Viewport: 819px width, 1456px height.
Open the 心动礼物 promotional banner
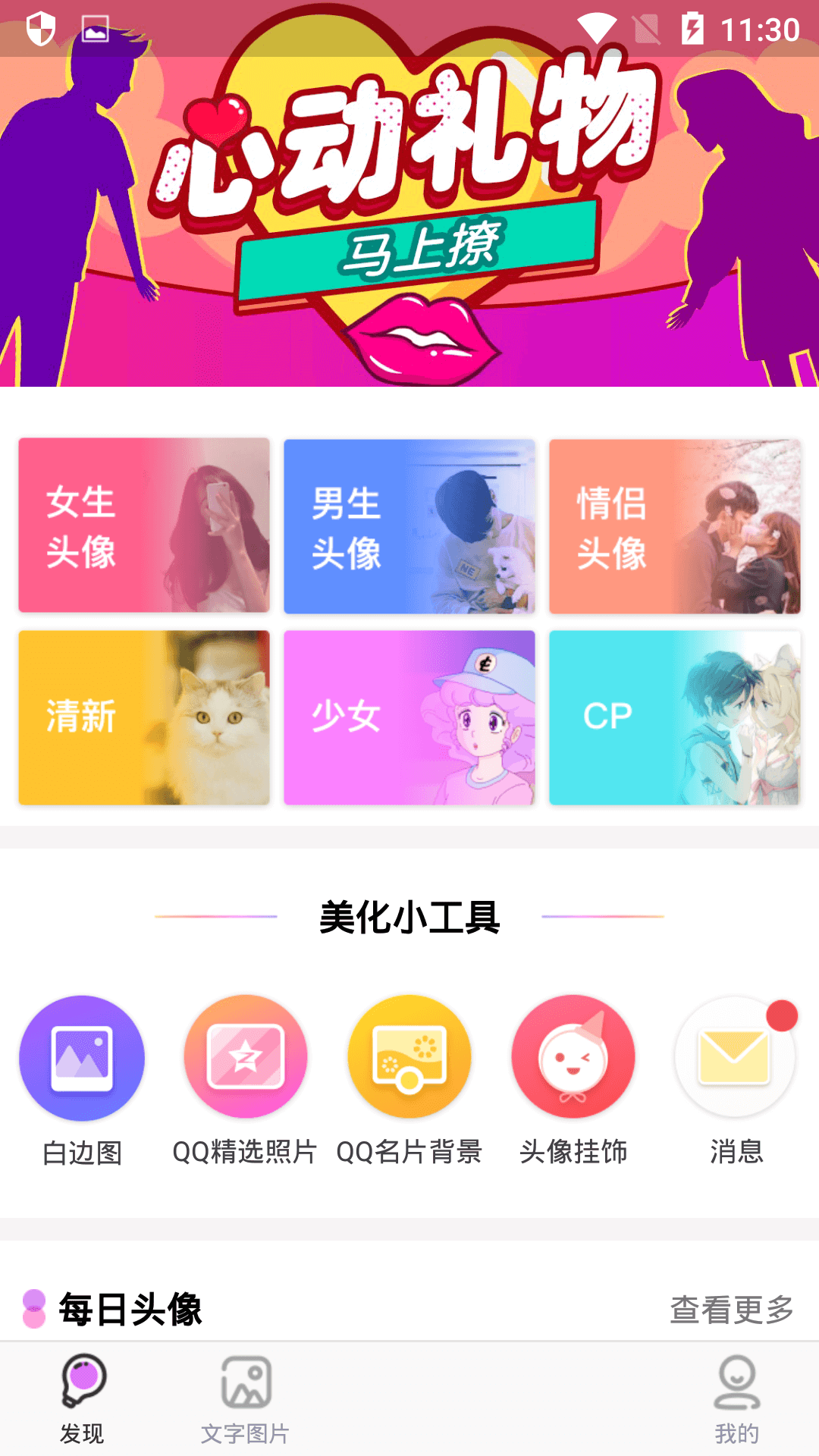[409, 193]
